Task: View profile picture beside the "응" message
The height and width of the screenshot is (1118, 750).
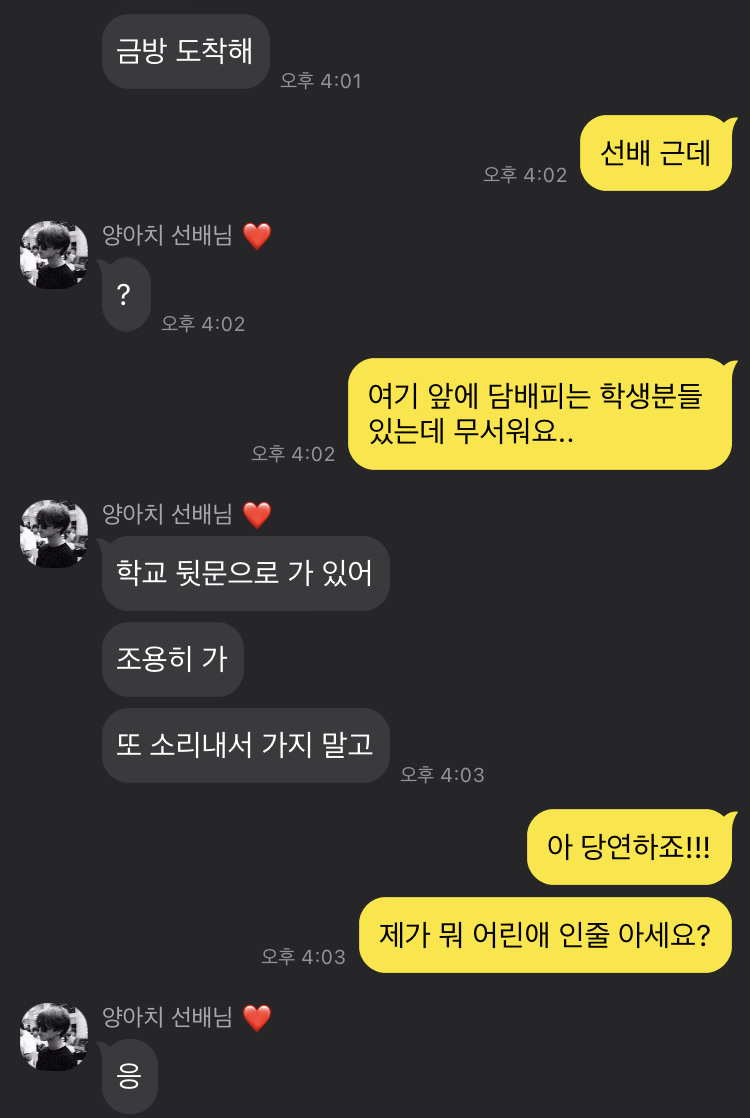Action: point(54,1037)
